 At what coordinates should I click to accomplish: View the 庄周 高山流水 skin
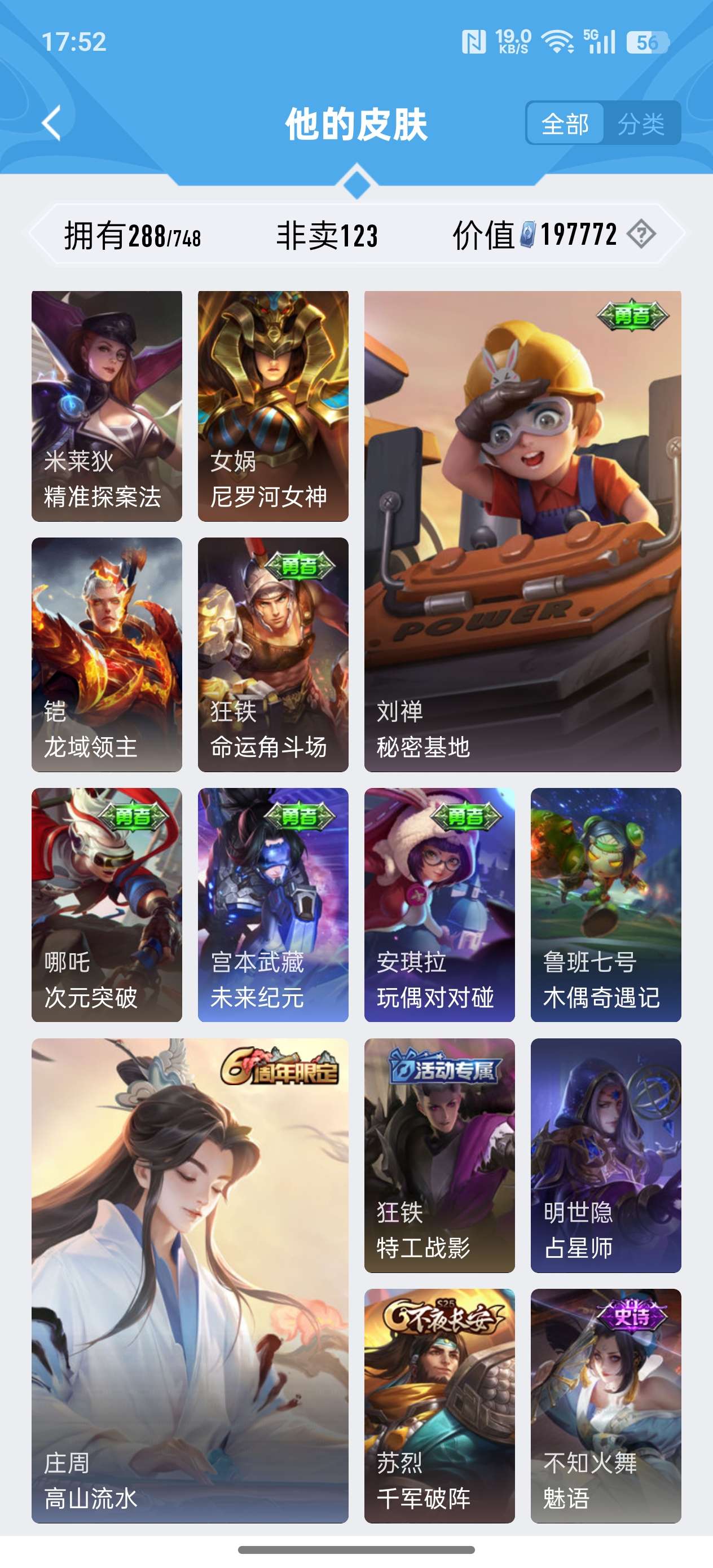(190, 1280)
